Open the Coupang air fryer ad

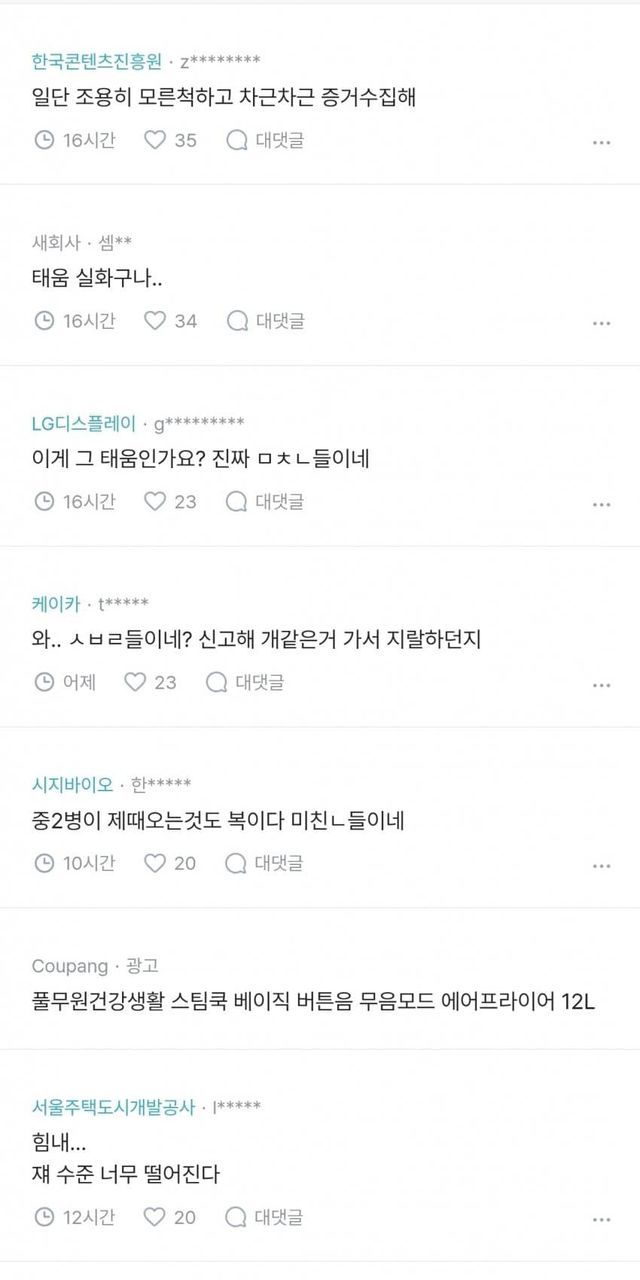[x=313, y=1001]
